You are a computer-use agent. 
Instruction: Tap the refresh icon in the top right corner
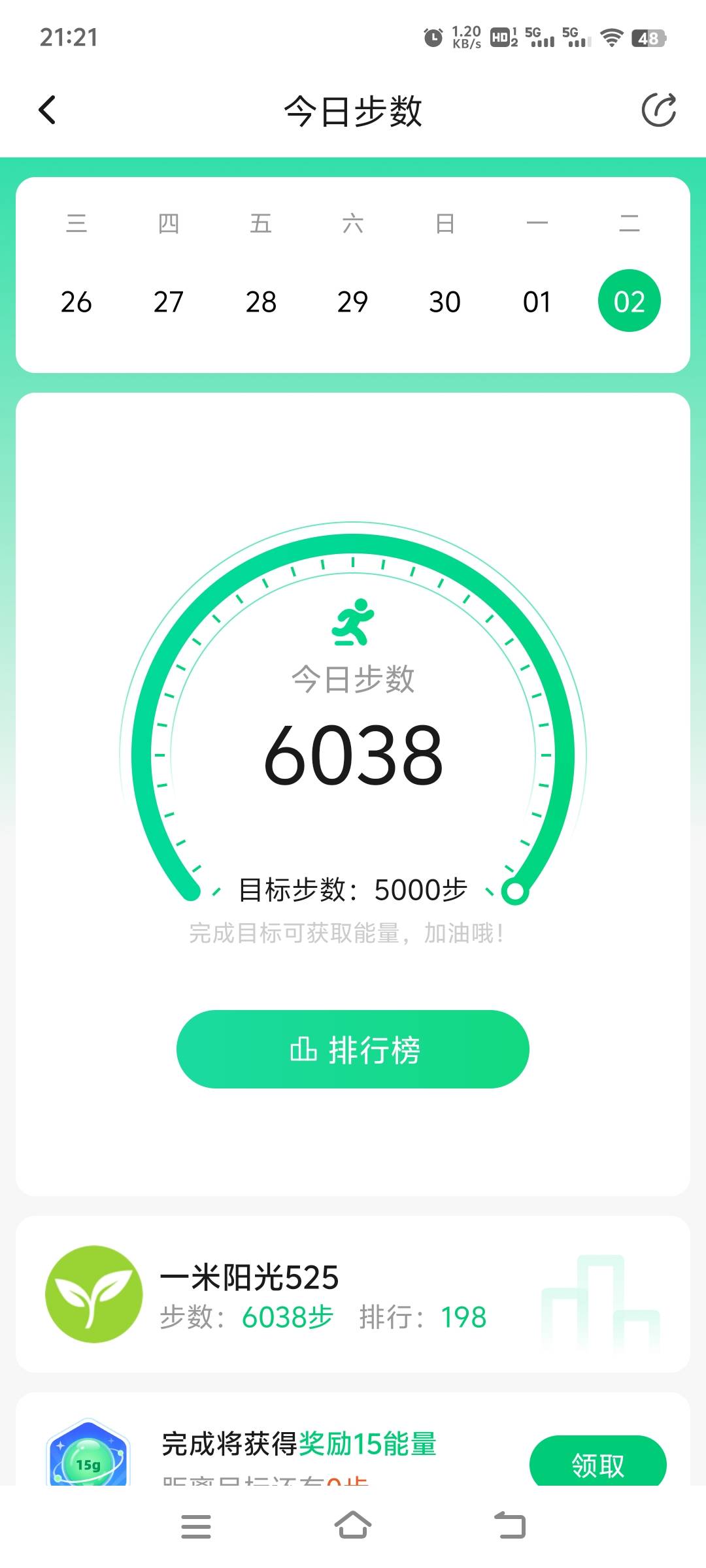[660, 109]
